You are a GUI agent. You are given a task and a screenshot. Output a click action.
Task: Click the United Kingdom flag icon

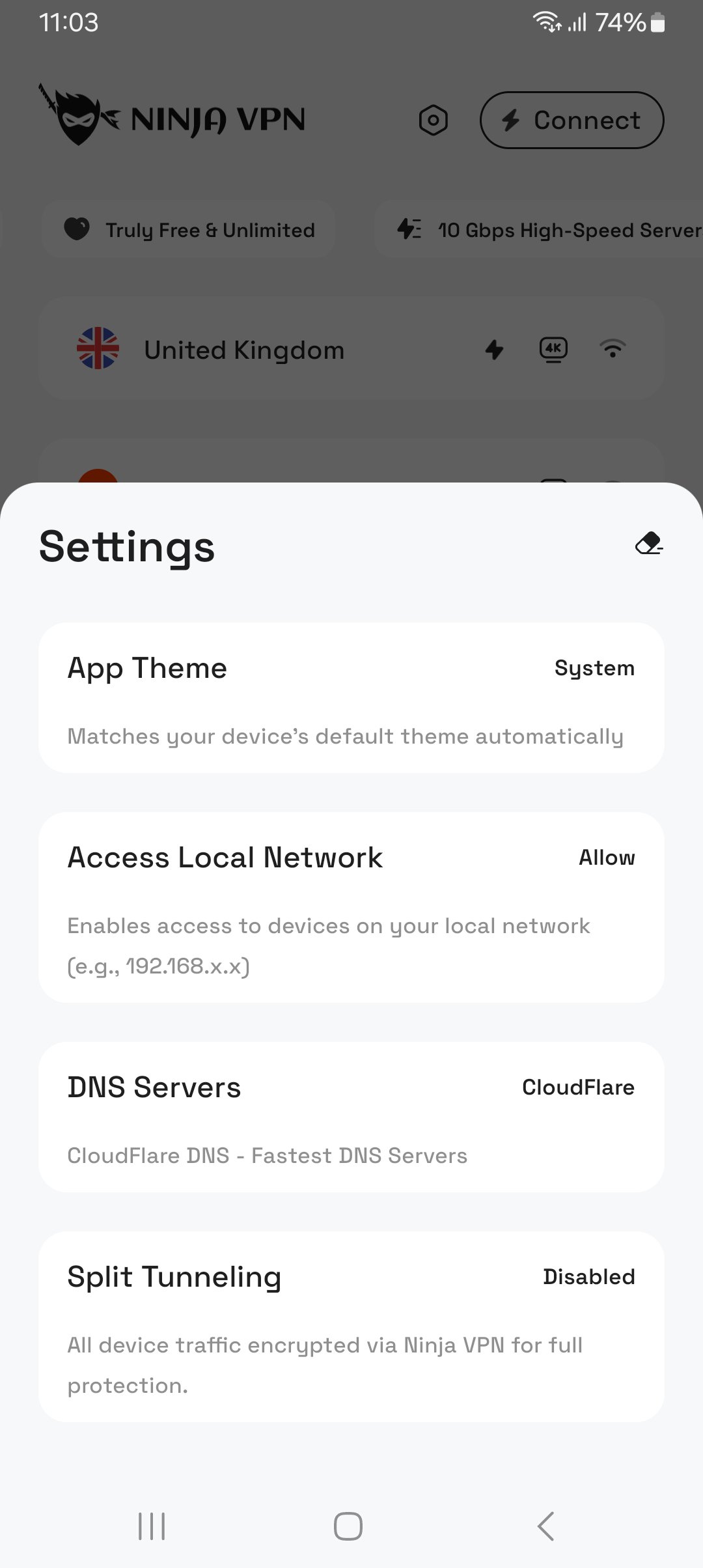tap(98, 349)
